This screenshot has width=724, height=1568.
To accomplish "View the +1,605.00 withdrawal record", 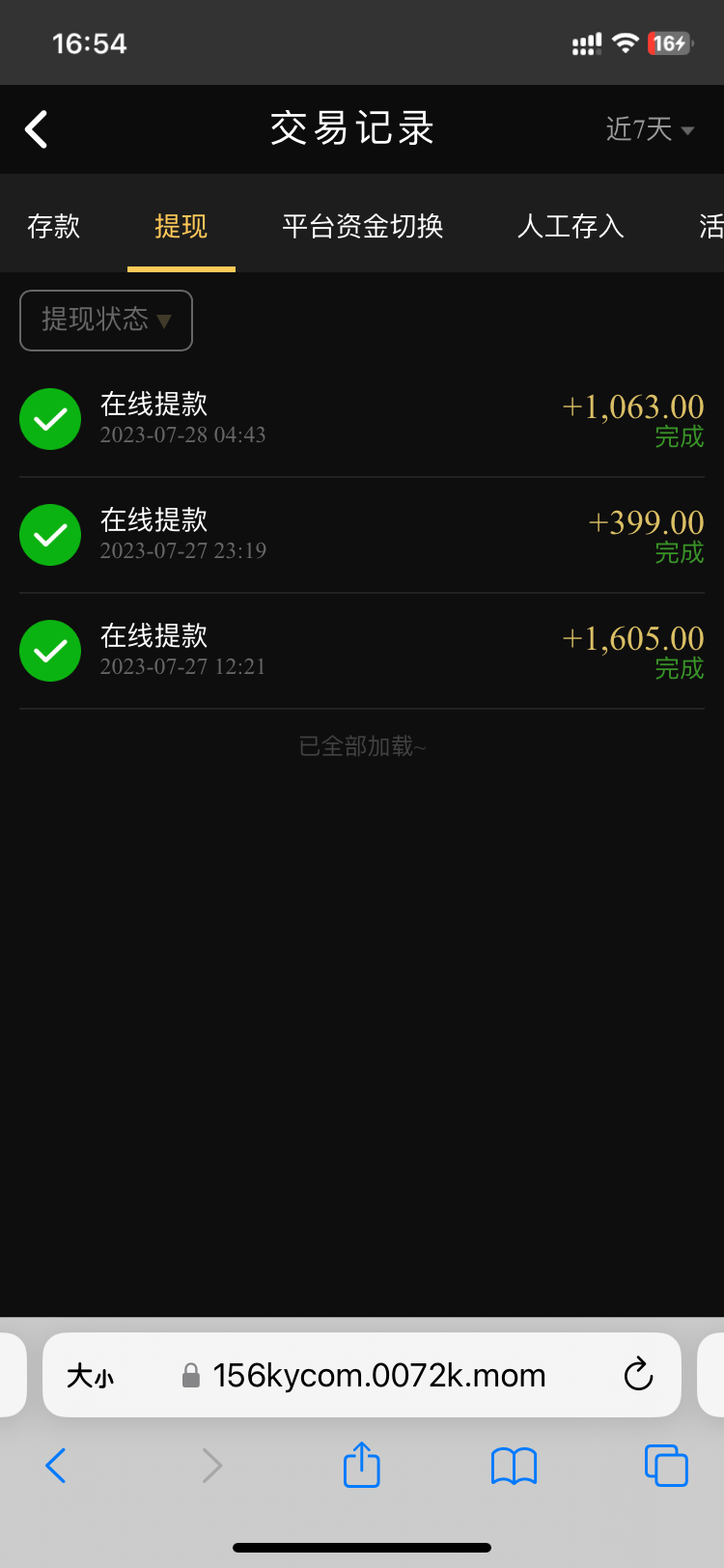I will pos(362,651).
